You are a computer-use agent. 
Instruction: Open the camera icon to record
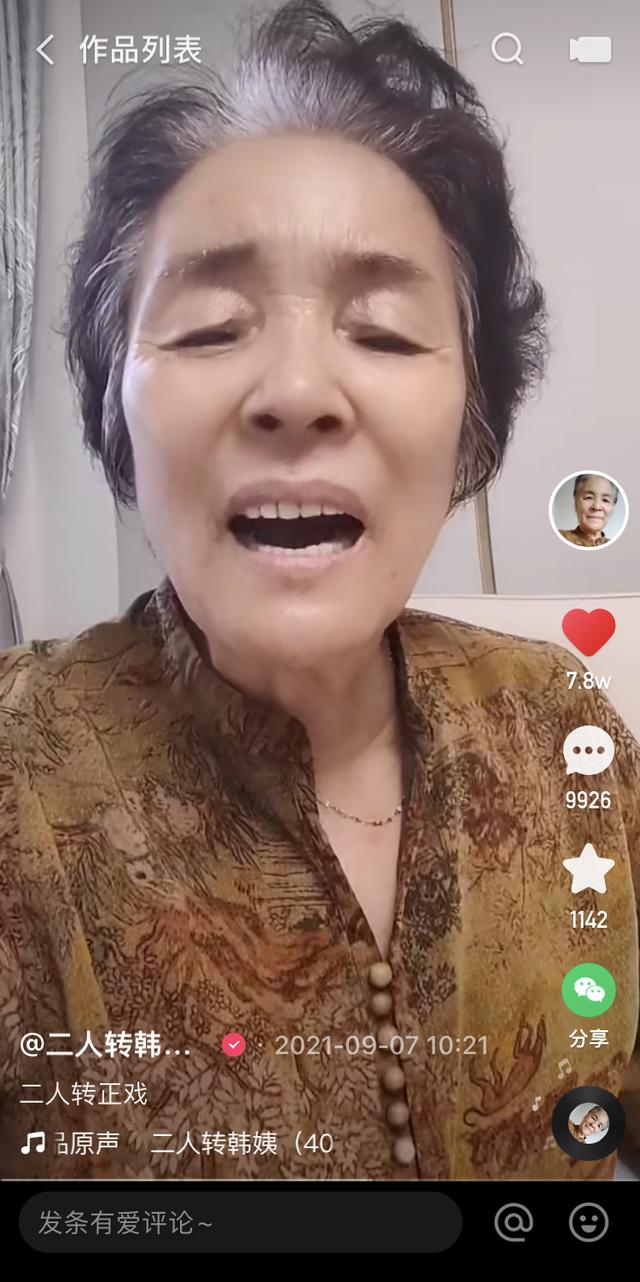(x=590, y=49)
